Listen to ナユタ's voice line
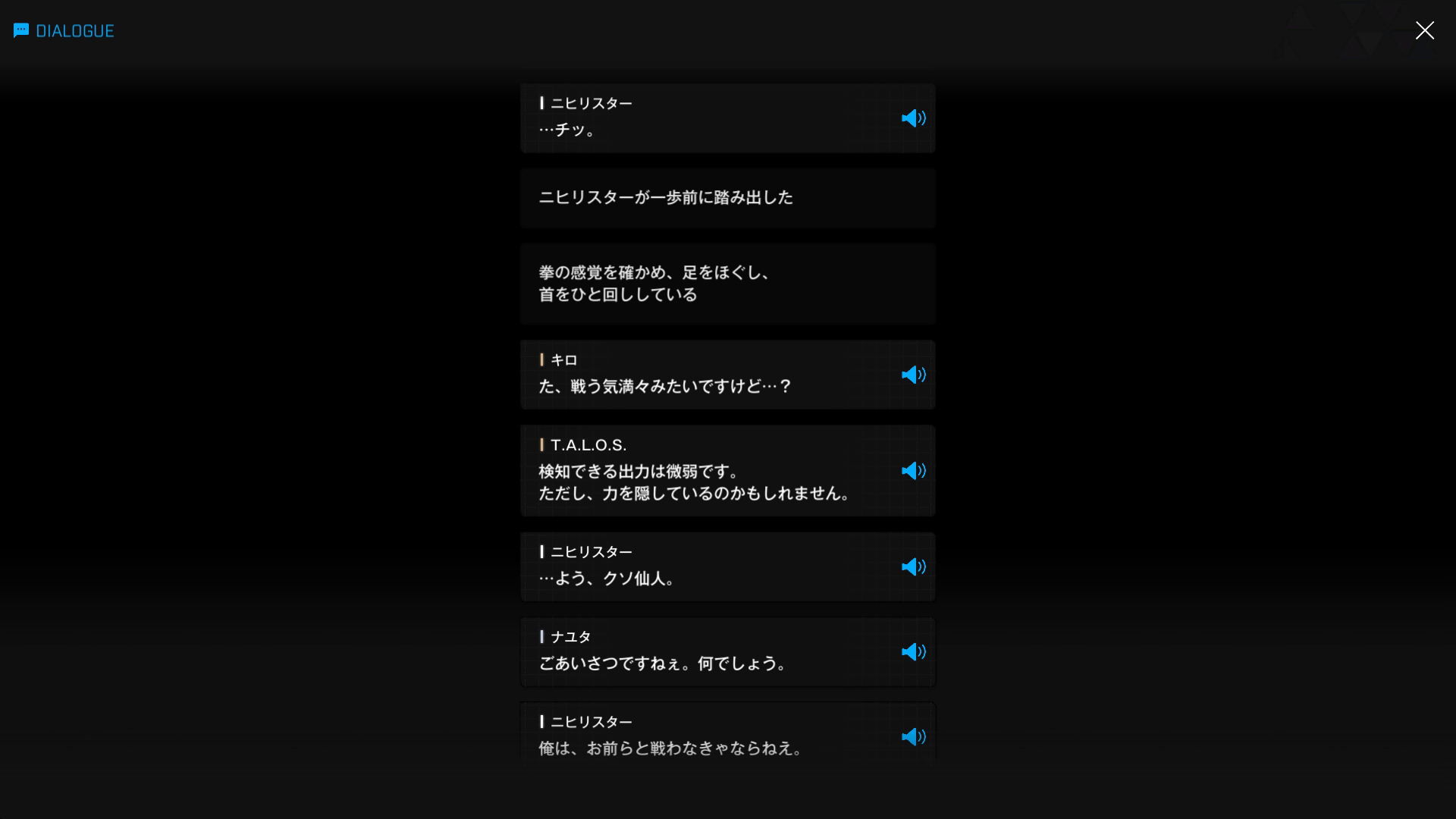 click(x=913, y=652)
